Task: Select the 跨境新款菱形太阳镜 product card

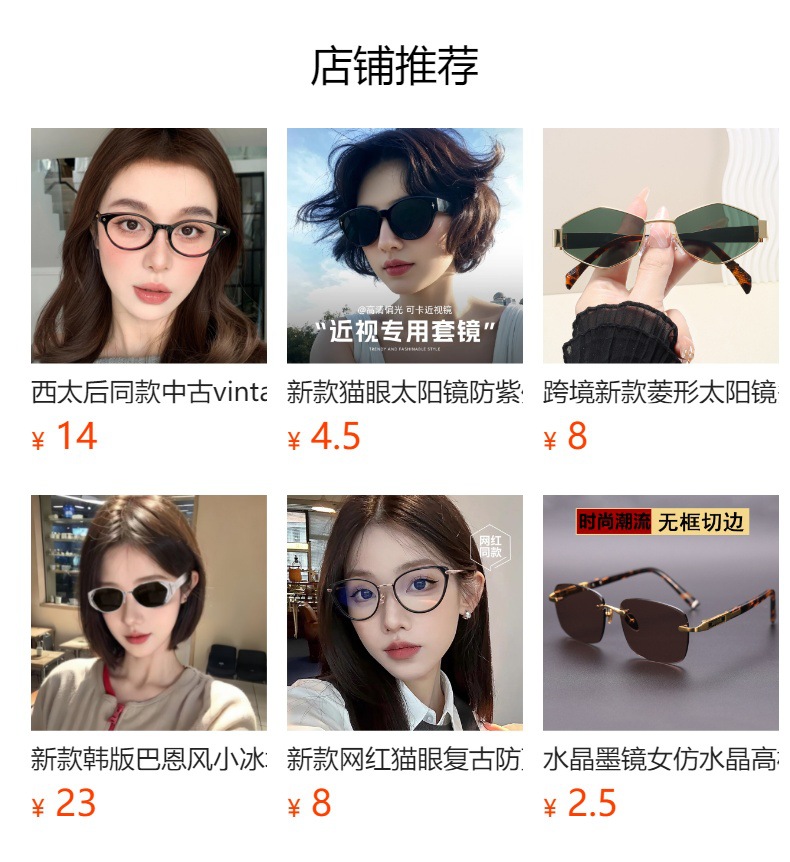Action: [x=661, y=246]
